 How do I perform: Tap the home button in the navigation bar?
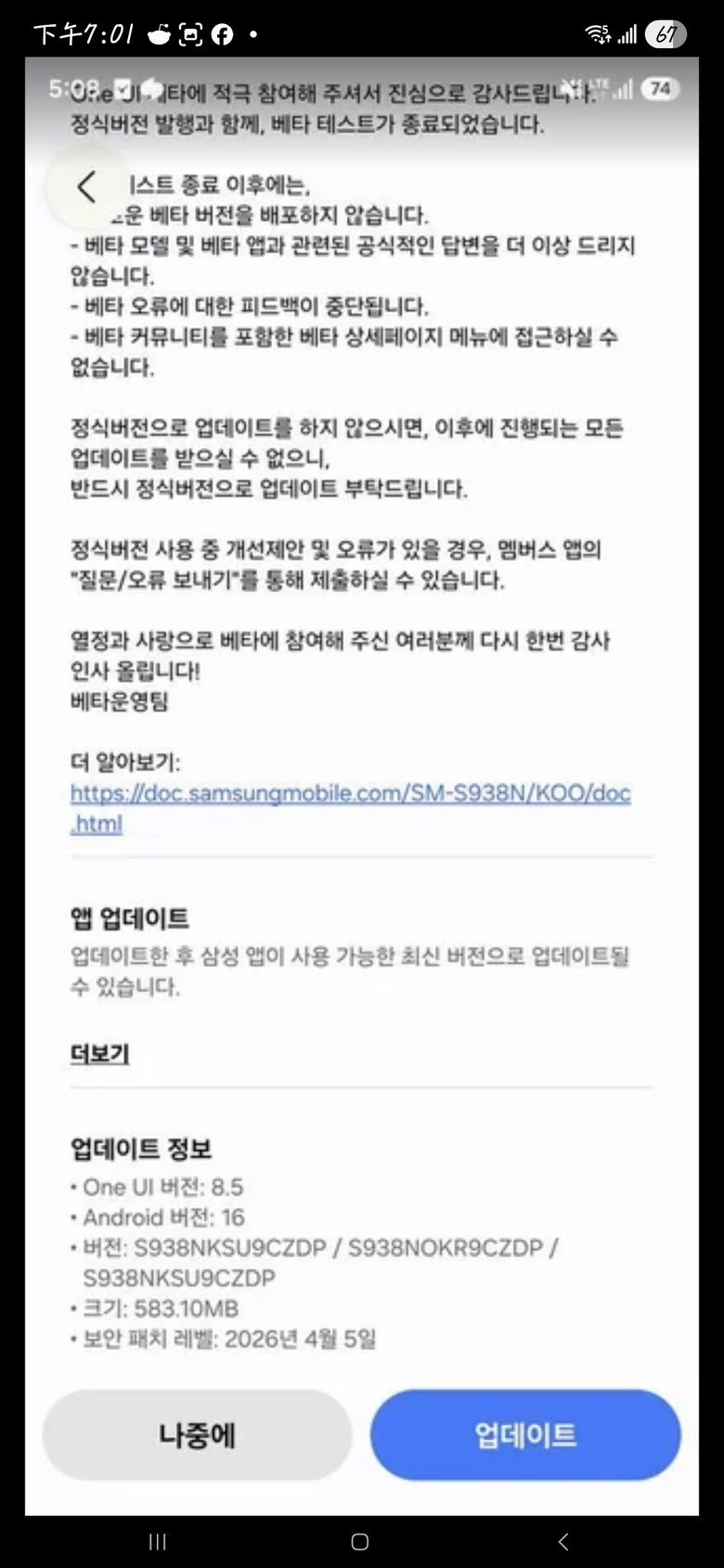click(x=360, y=1541)
